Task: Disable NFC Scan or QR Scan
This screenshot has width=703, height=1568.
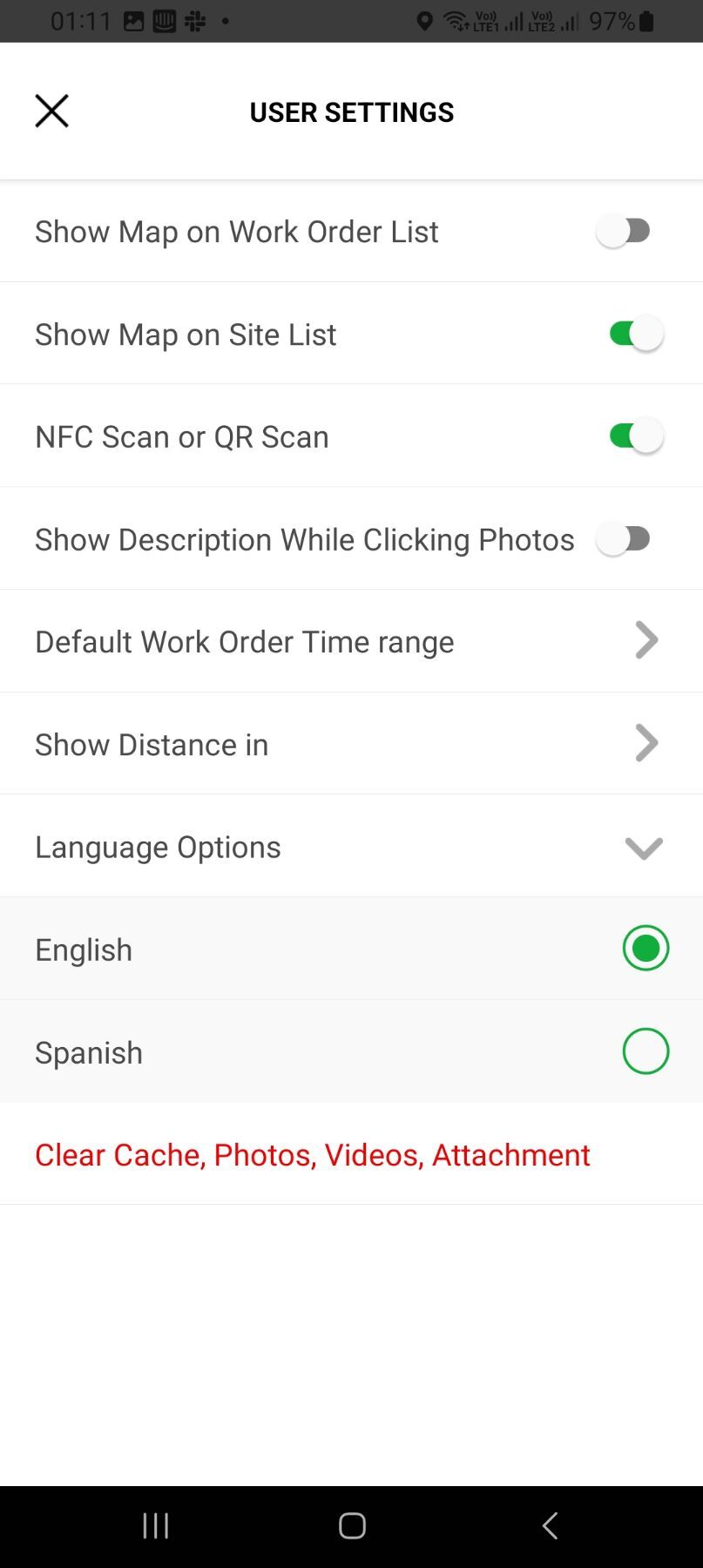Action: pyautogui.click(x=635, y=436)
